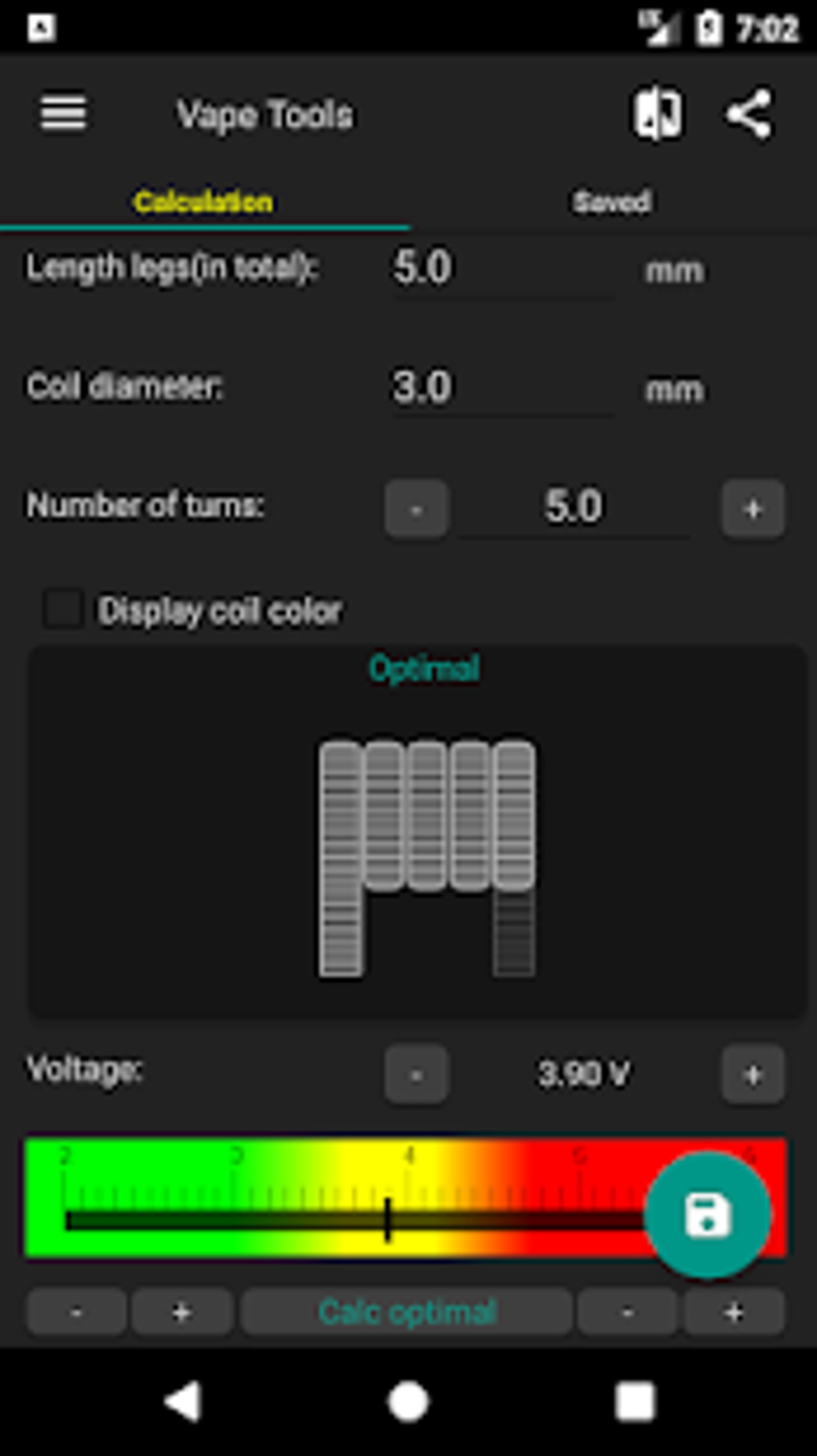Edit the Number of turns value
The width and height of the screenshot is (817, 1456).
click(573, 507)
